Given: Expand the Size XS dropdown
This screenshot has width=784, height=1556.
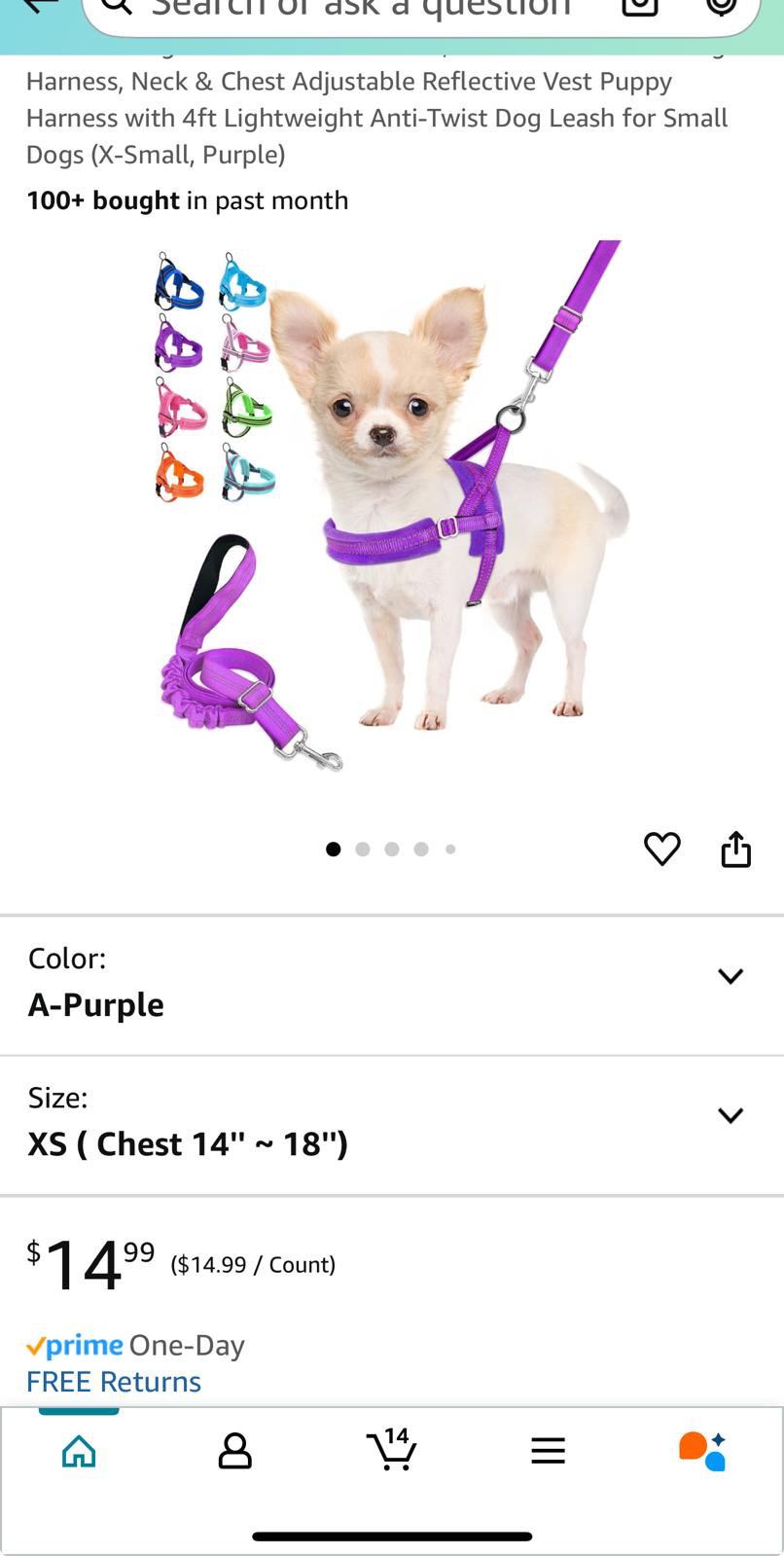Looking at the screenshot, I should [730, 1115].
